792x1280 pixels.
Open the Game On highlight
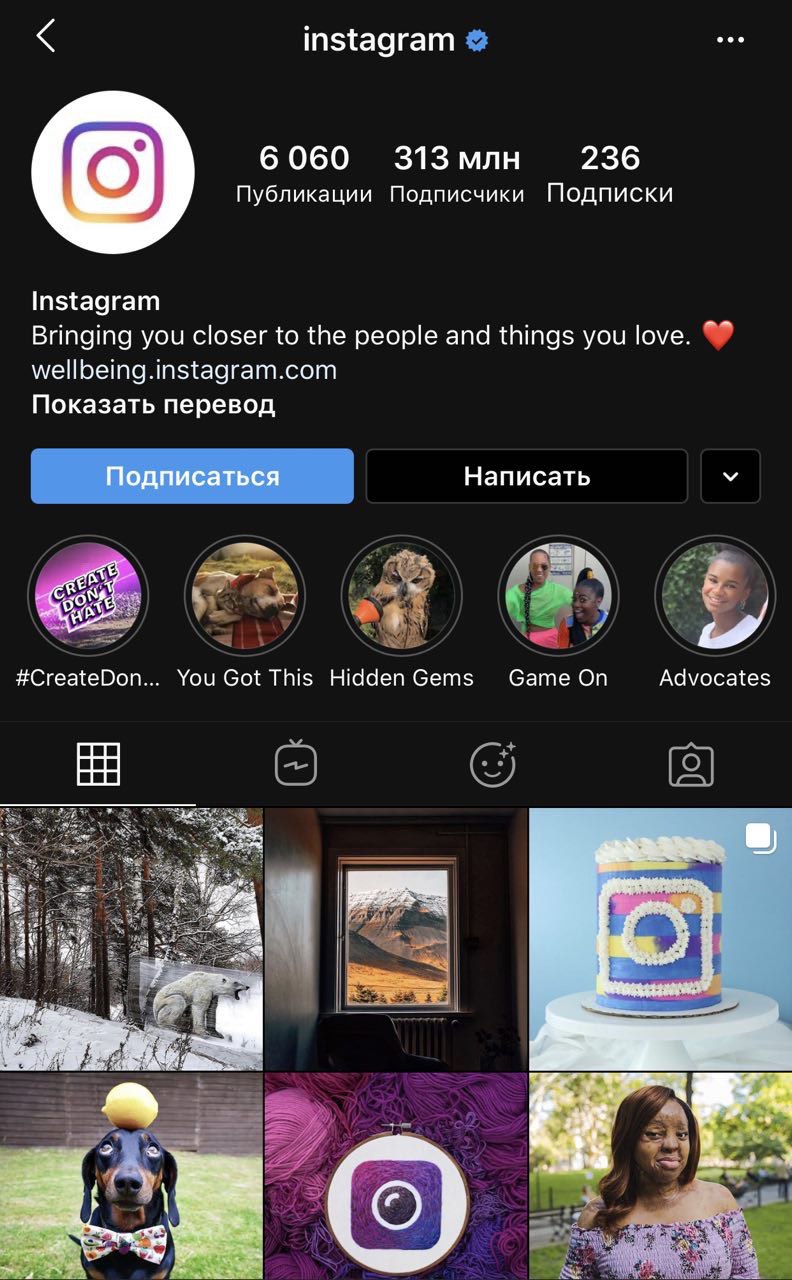(x=558, y=597)
